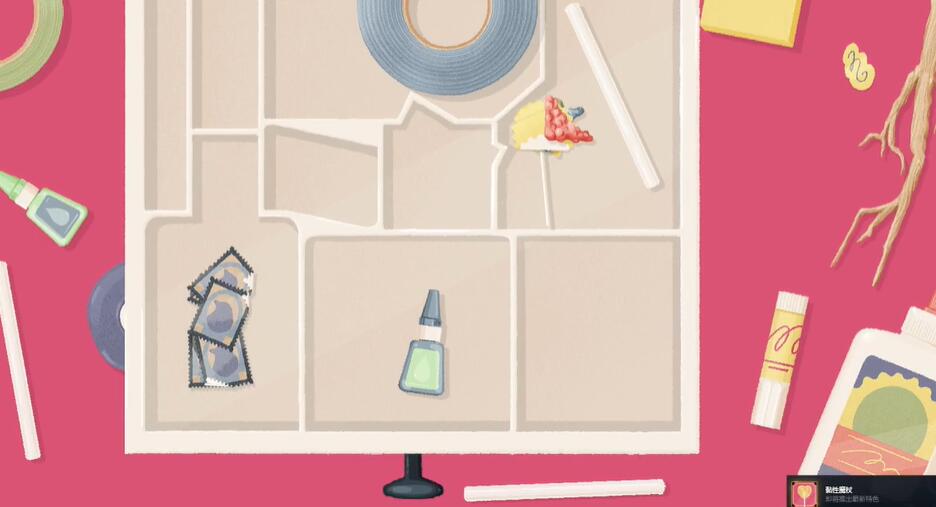Screen dimensions: 936x507
Task: Pick the stack of stamps in the tray
Action: [x=221, y=322]
